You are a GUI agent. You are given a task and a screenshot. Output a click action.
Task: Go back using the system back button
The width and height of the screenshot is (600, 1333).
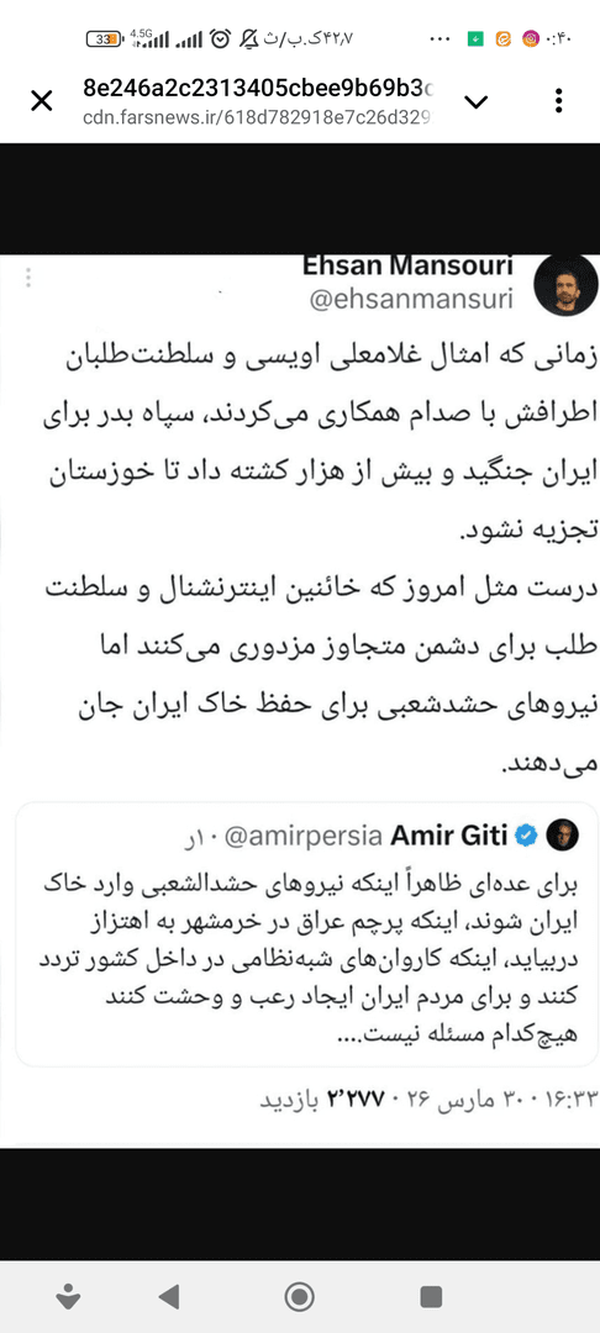click(x=169, y=1298)
